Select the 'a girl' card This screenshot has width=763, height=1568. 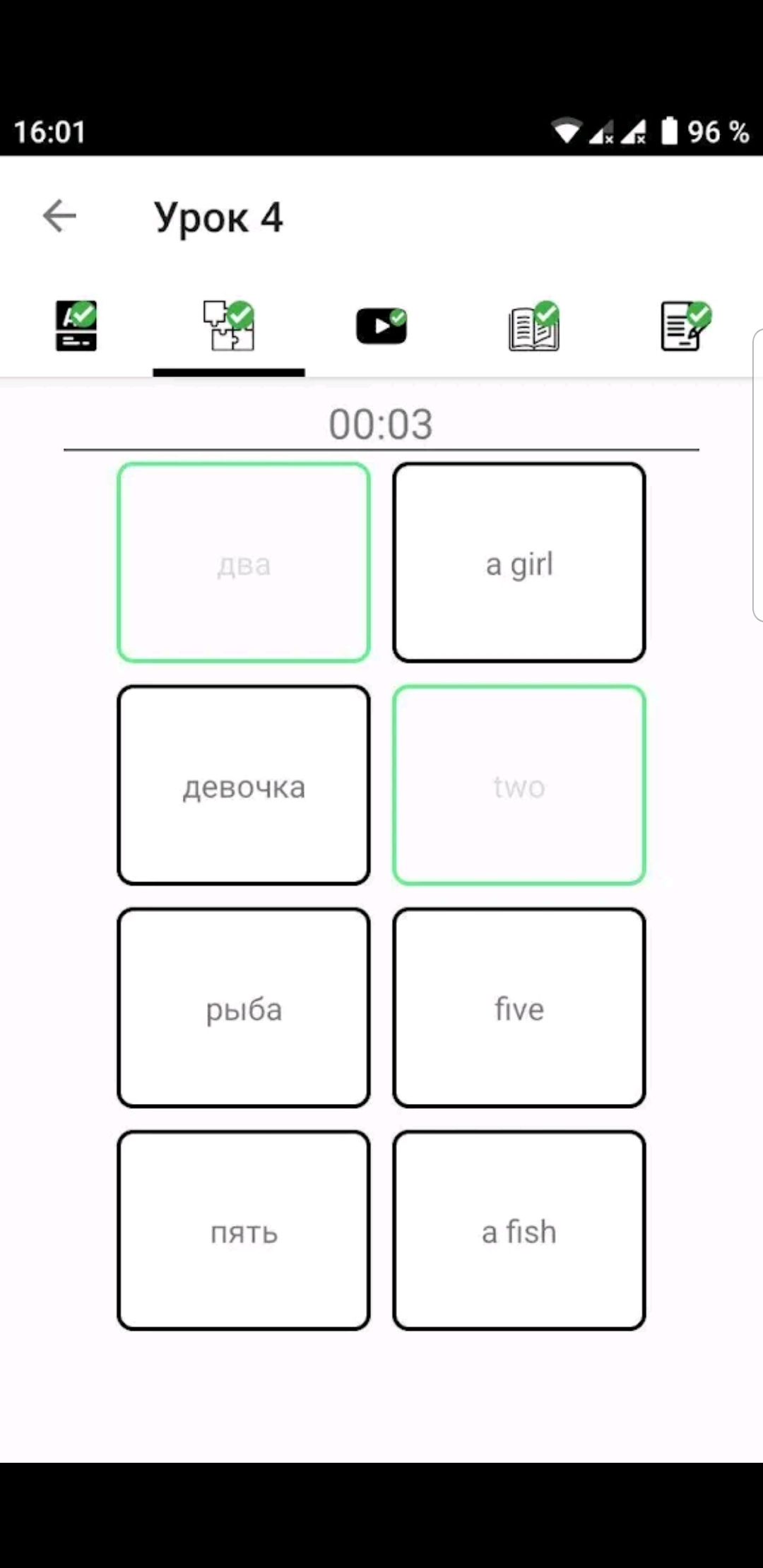pos(519,563)
